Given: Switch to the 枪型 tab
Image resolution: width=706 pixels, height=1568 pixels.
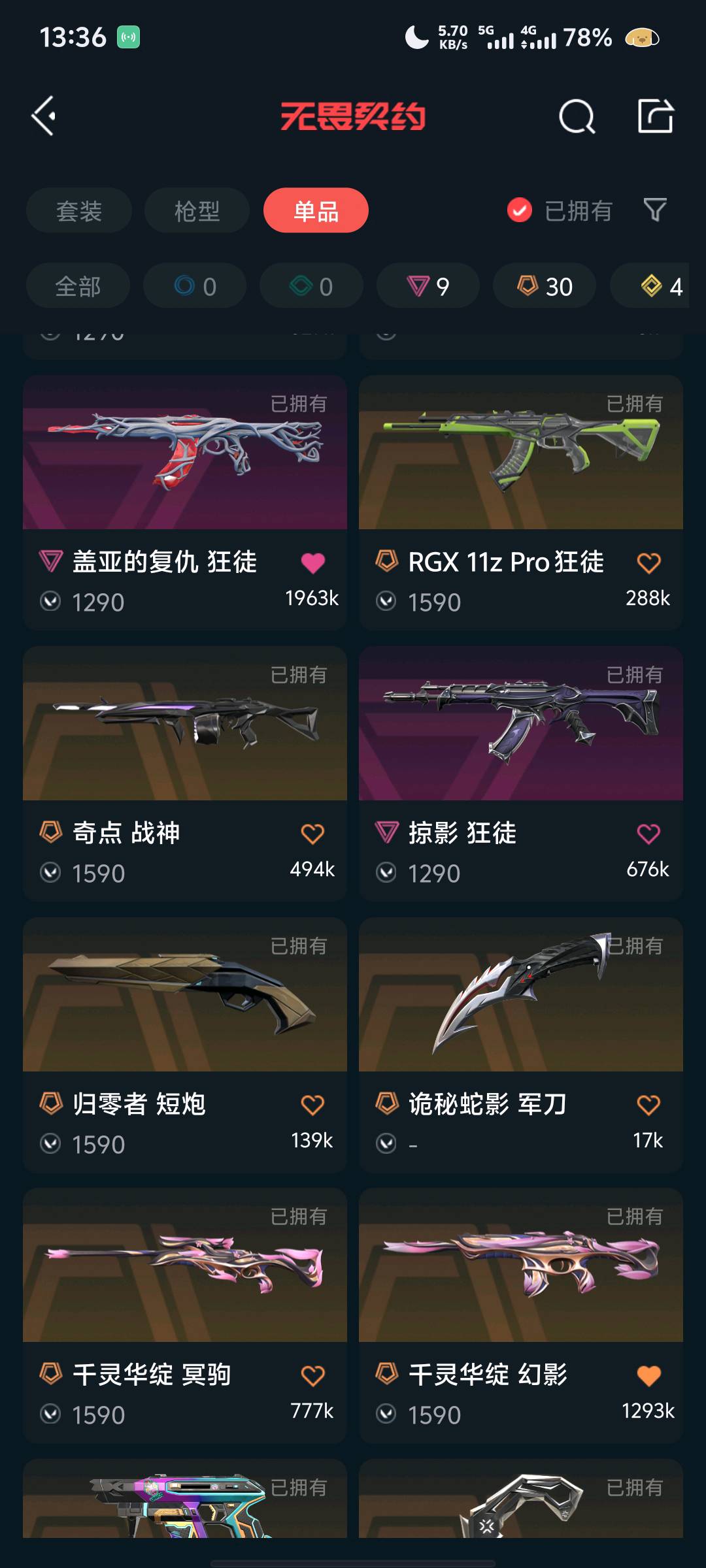Looking at the screenshot, I should [197, 210].
